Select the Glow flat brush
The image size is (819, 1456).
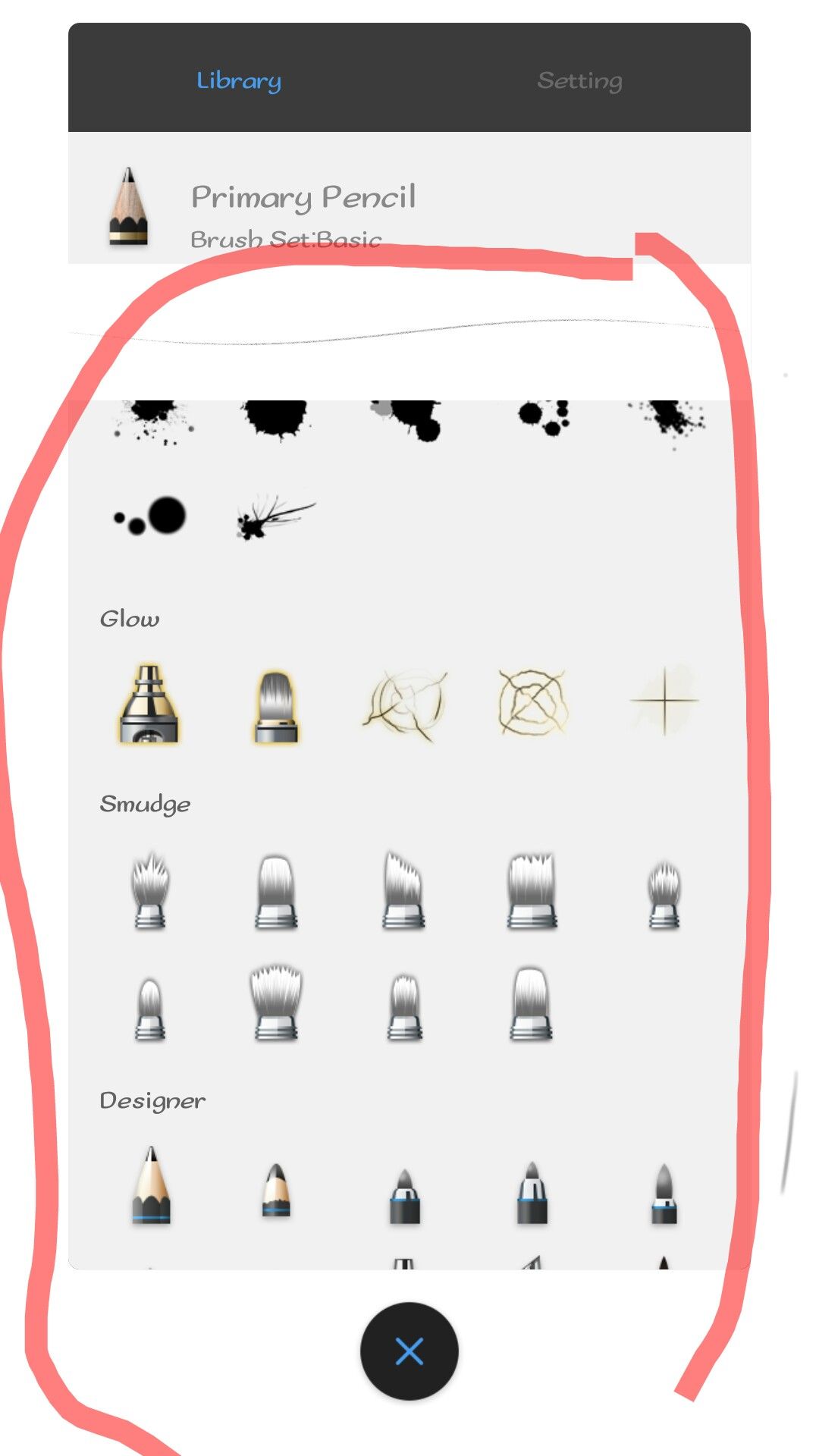click(276, 705)
